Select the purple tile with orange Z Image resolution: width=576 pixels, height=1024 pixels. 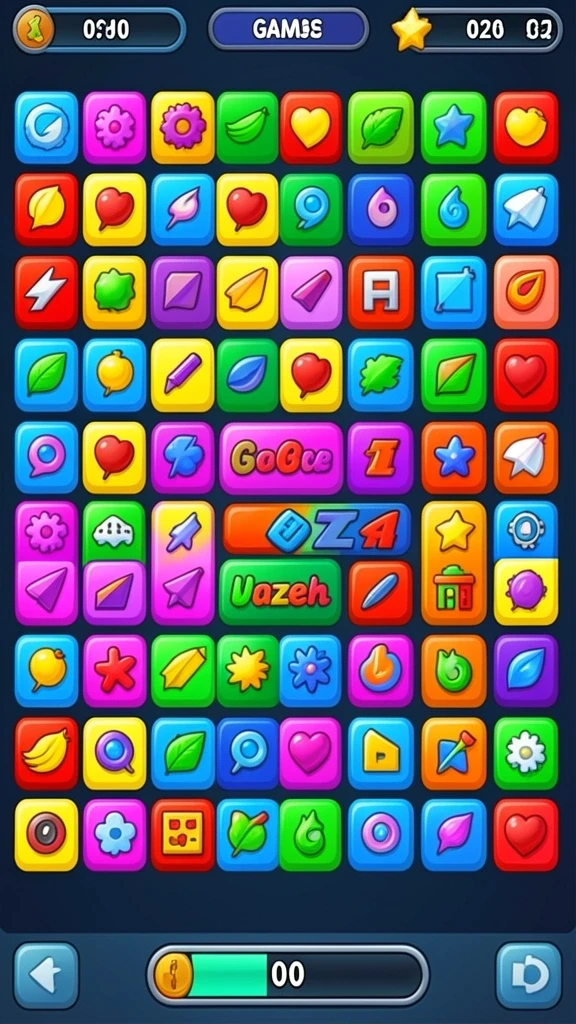pyautogui.click(x=381, y=457)
